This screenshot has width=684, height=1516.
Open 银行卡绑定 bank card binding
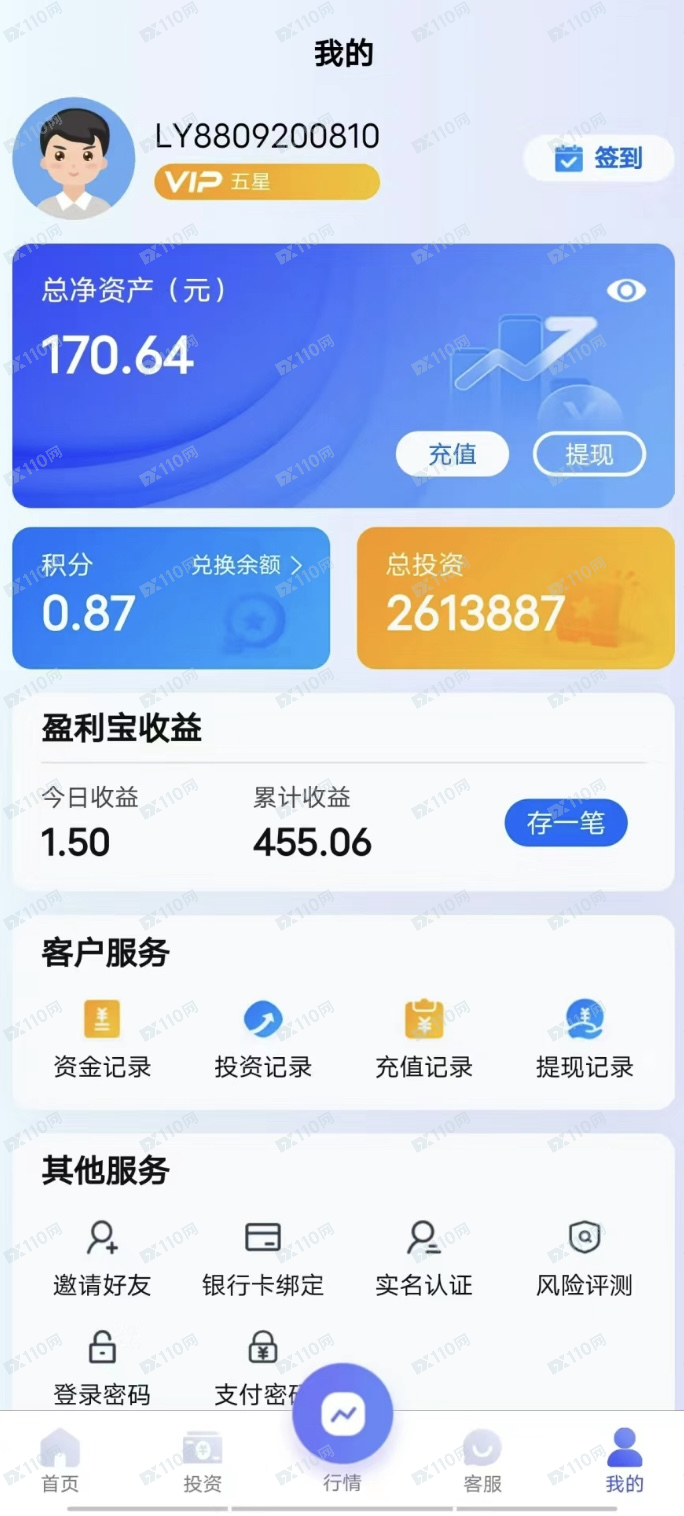[263, 1258]
